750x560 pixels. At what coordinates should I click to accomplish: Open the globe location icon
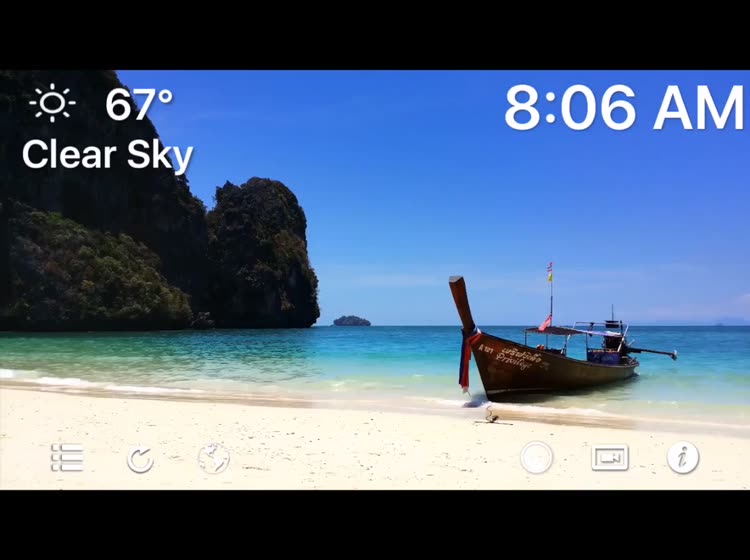[213, 458]
